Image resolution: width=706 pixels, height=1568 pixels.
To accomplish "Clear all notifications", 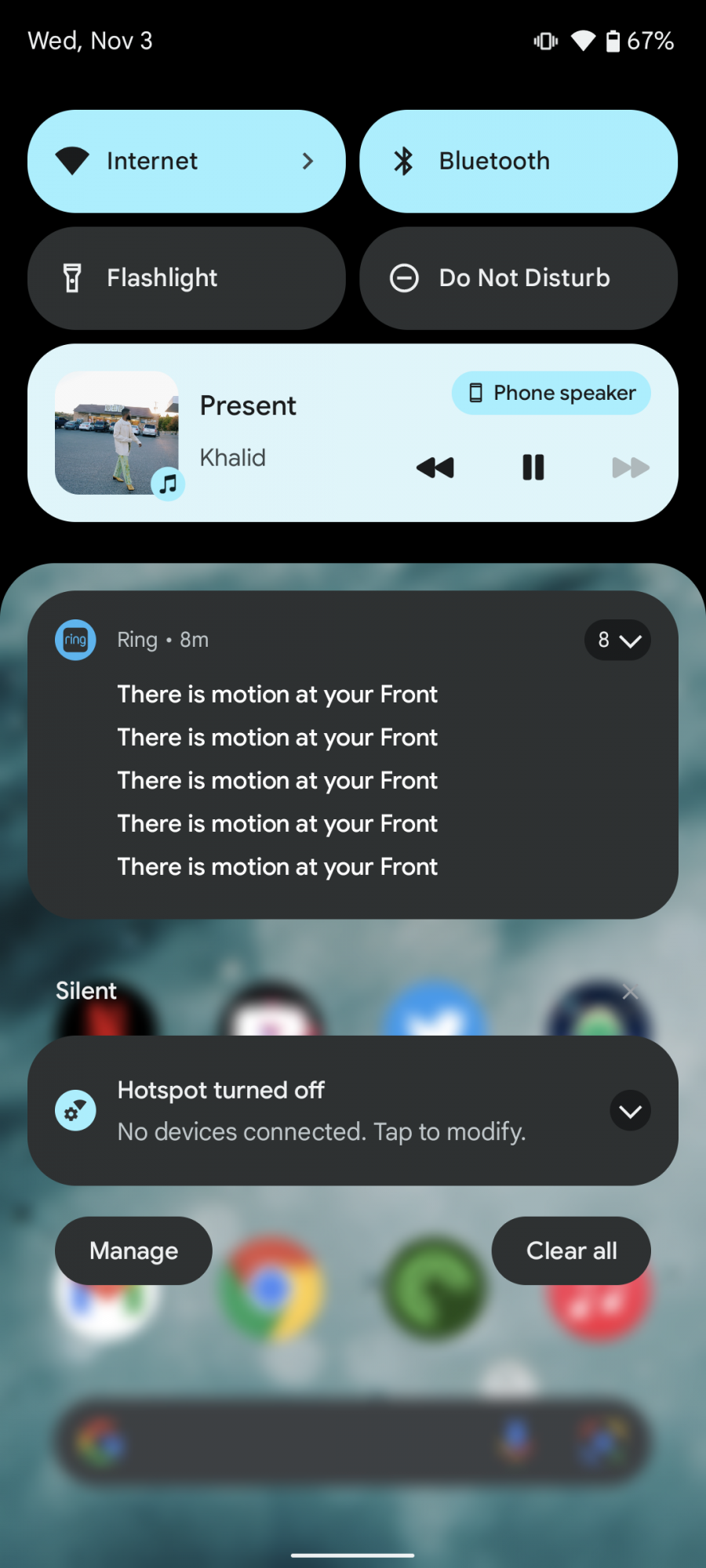I will [x=571, y=1250].
